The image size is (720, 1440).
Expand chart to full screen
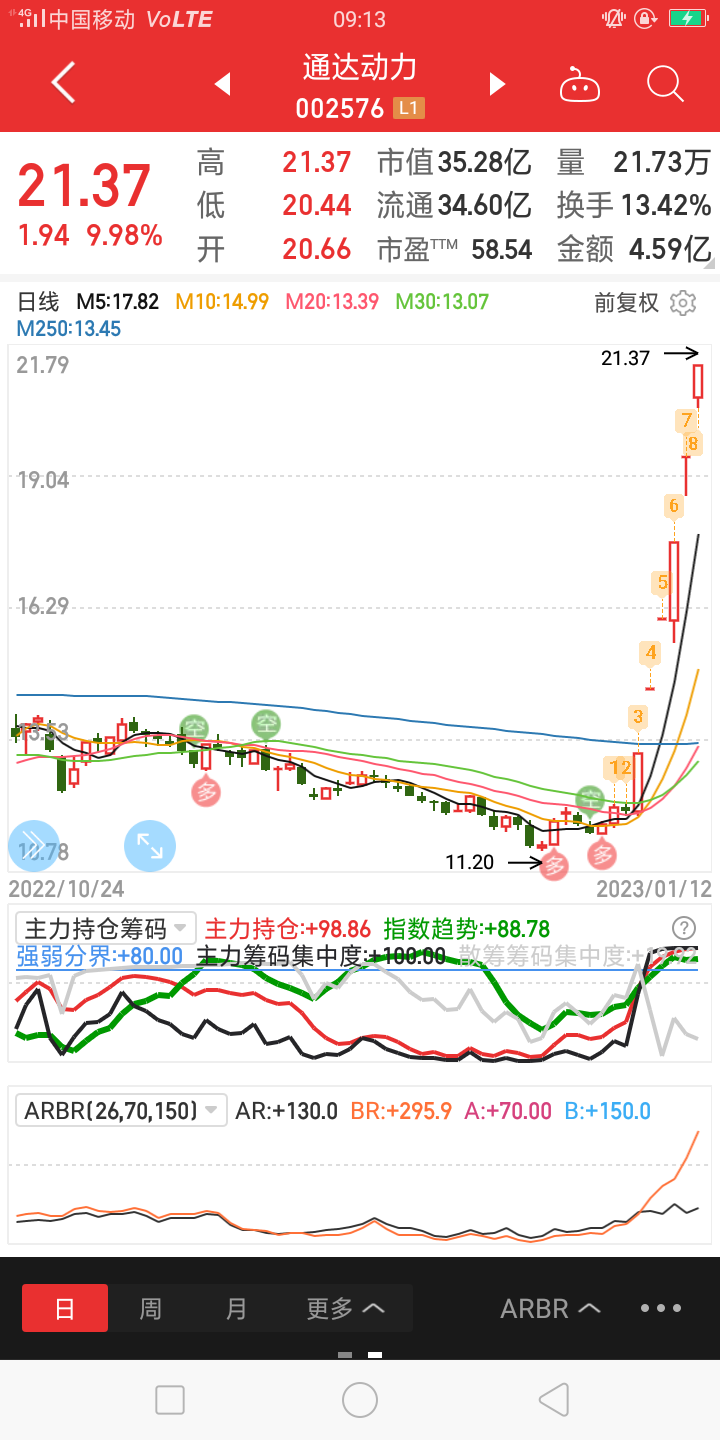150,846
